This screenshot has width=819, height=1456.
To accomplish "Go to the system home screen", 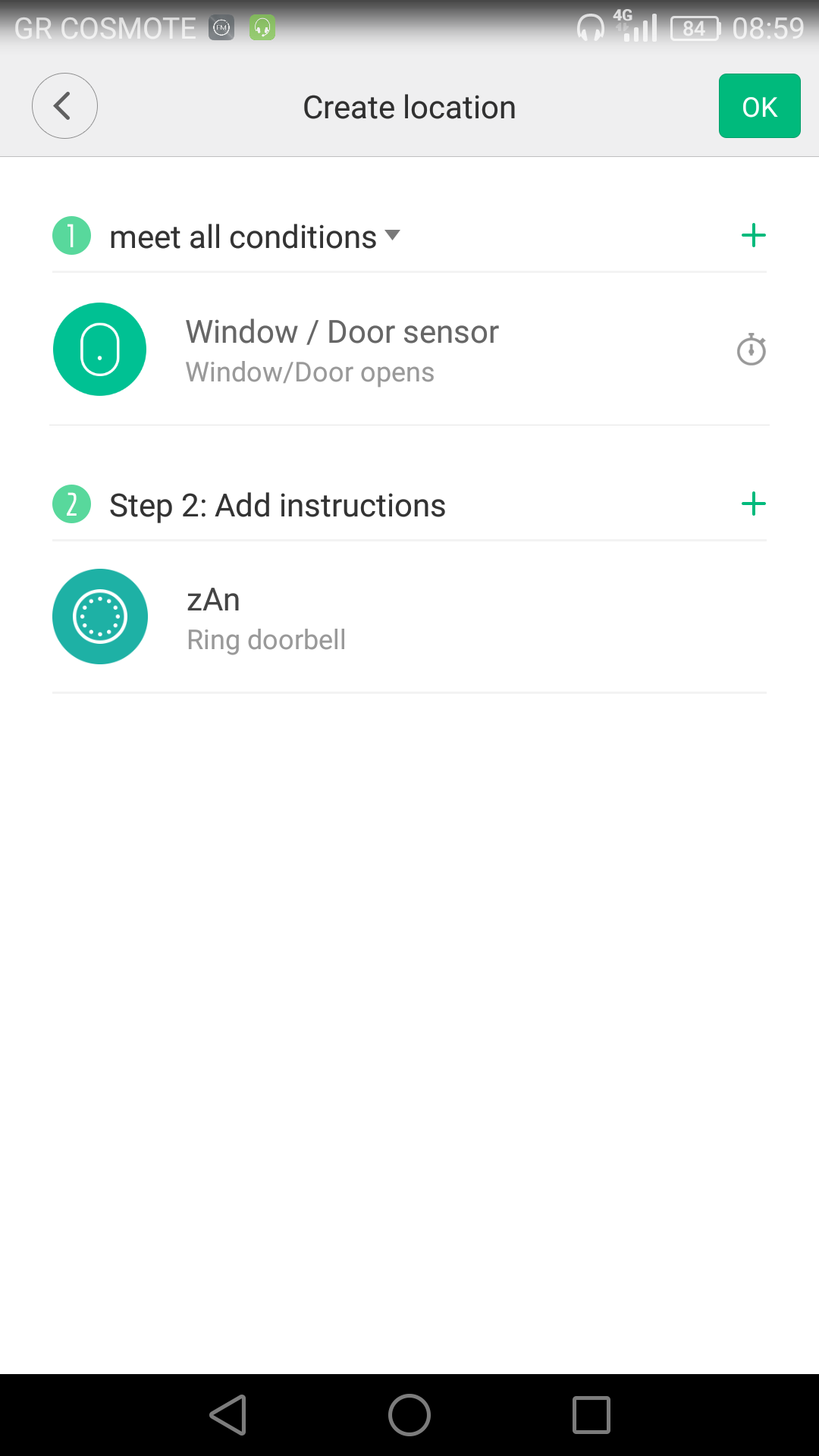I will pos(409,1415).
